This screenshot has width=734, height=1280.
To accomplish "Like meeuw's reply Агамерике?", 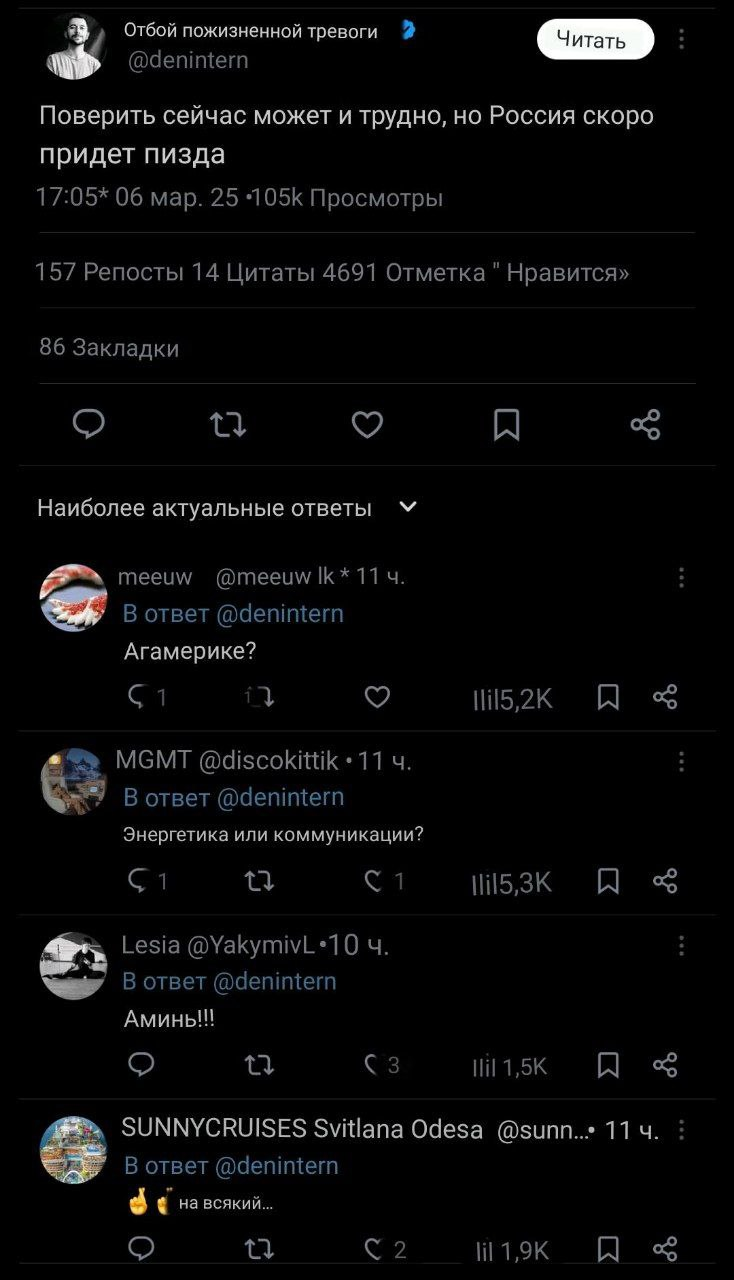I will 377,697.
